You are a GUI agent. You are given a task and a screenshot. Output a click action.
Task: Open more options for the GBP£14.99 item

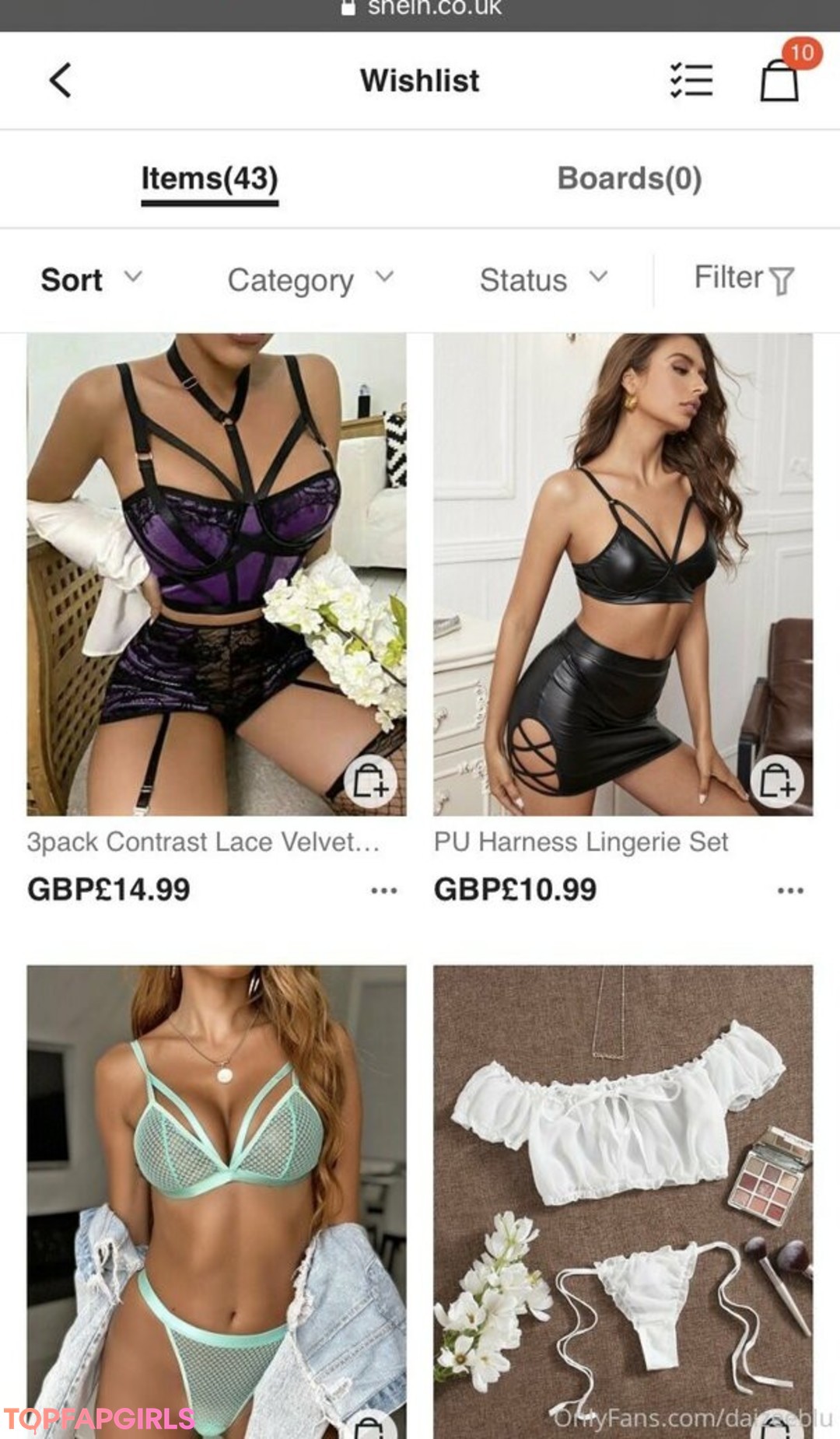click(384, 891)
